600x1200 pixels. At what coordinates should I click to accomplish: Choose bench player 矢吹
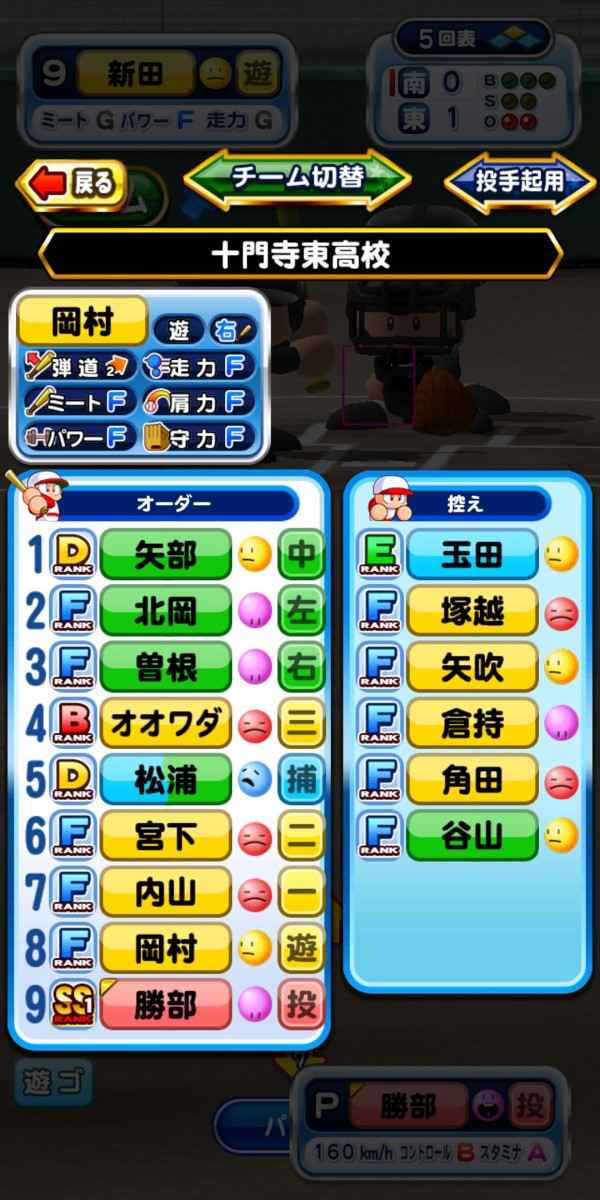click(x=472, y=667)
